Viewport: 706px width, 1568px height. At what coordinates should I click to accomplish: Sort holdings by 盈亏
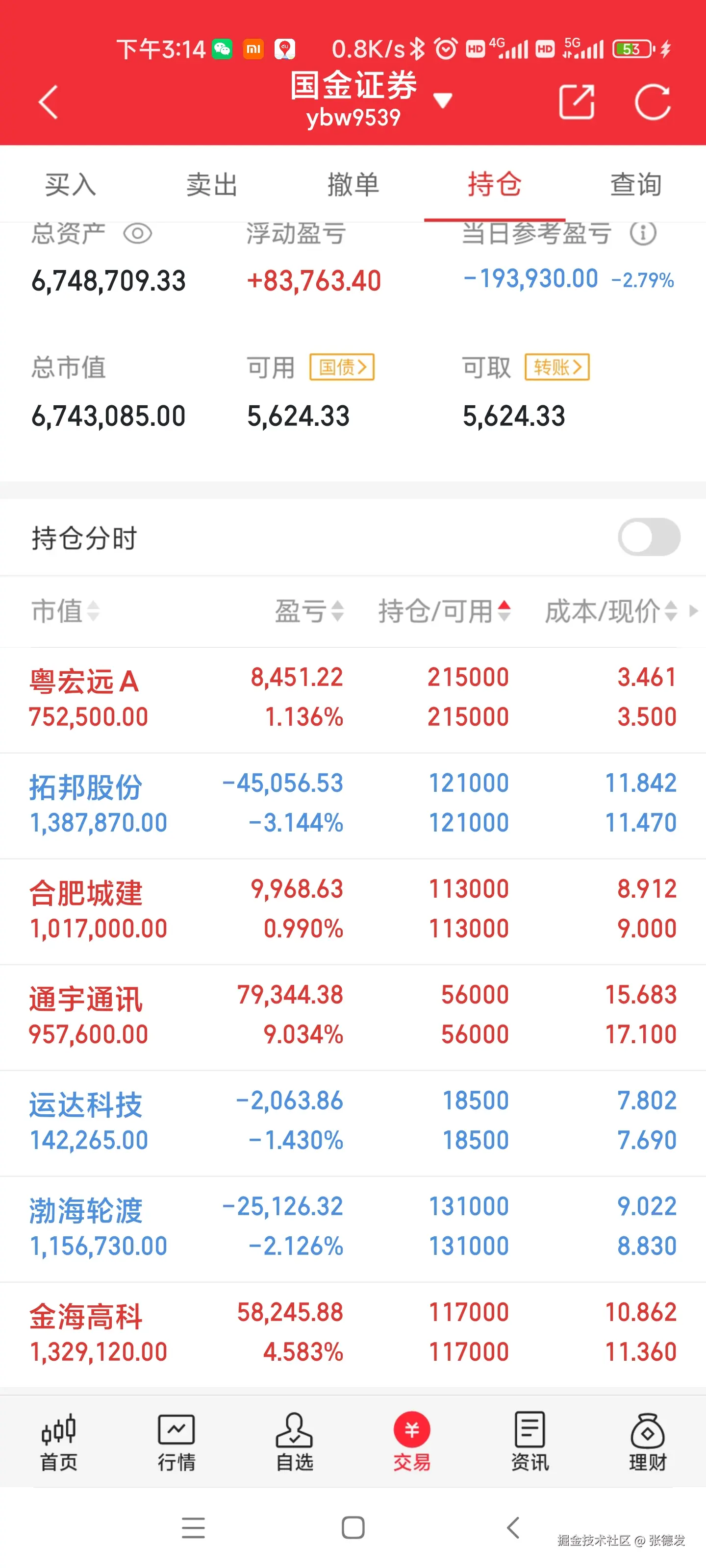point(309,611)
